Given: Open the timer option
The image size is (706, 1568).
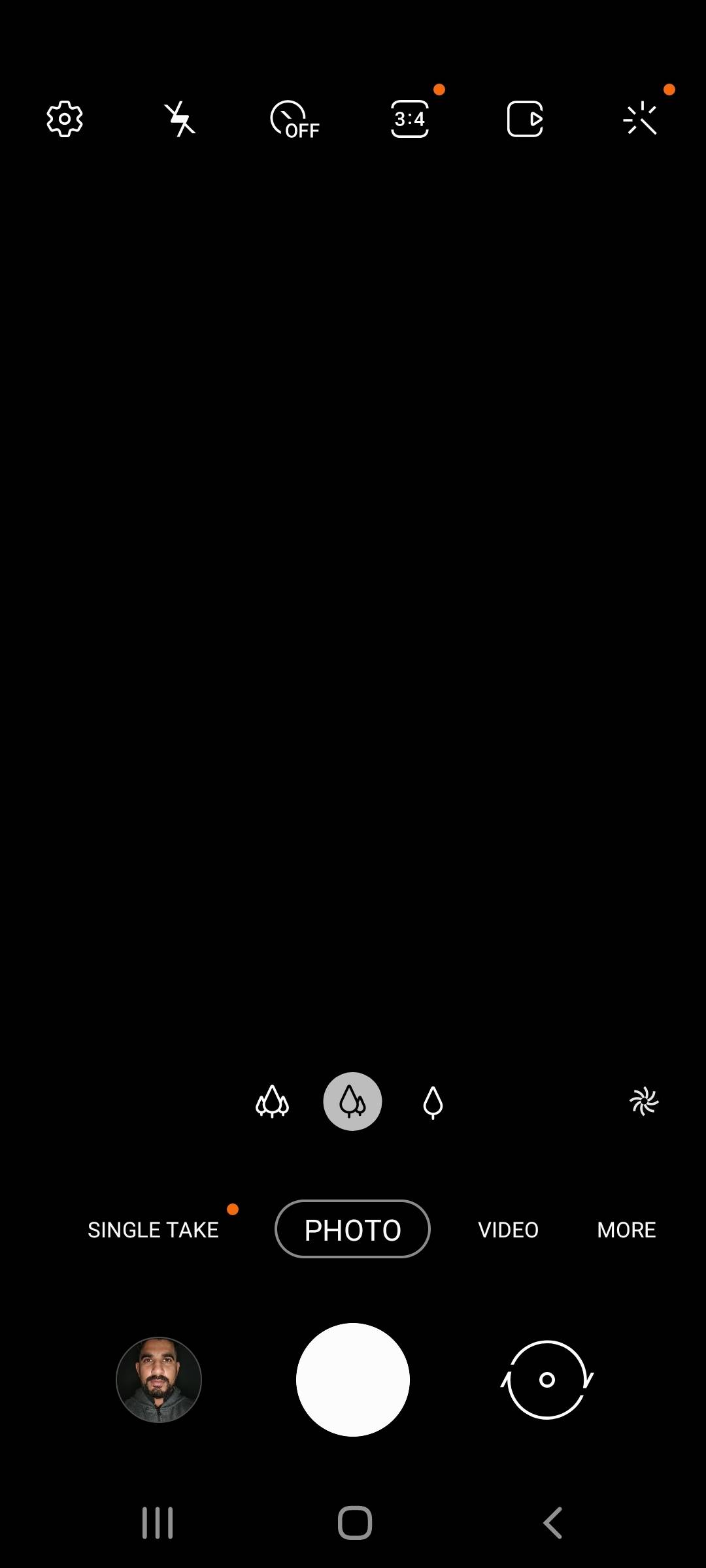Looking at the screenshot, I should [x=294, y=120].
